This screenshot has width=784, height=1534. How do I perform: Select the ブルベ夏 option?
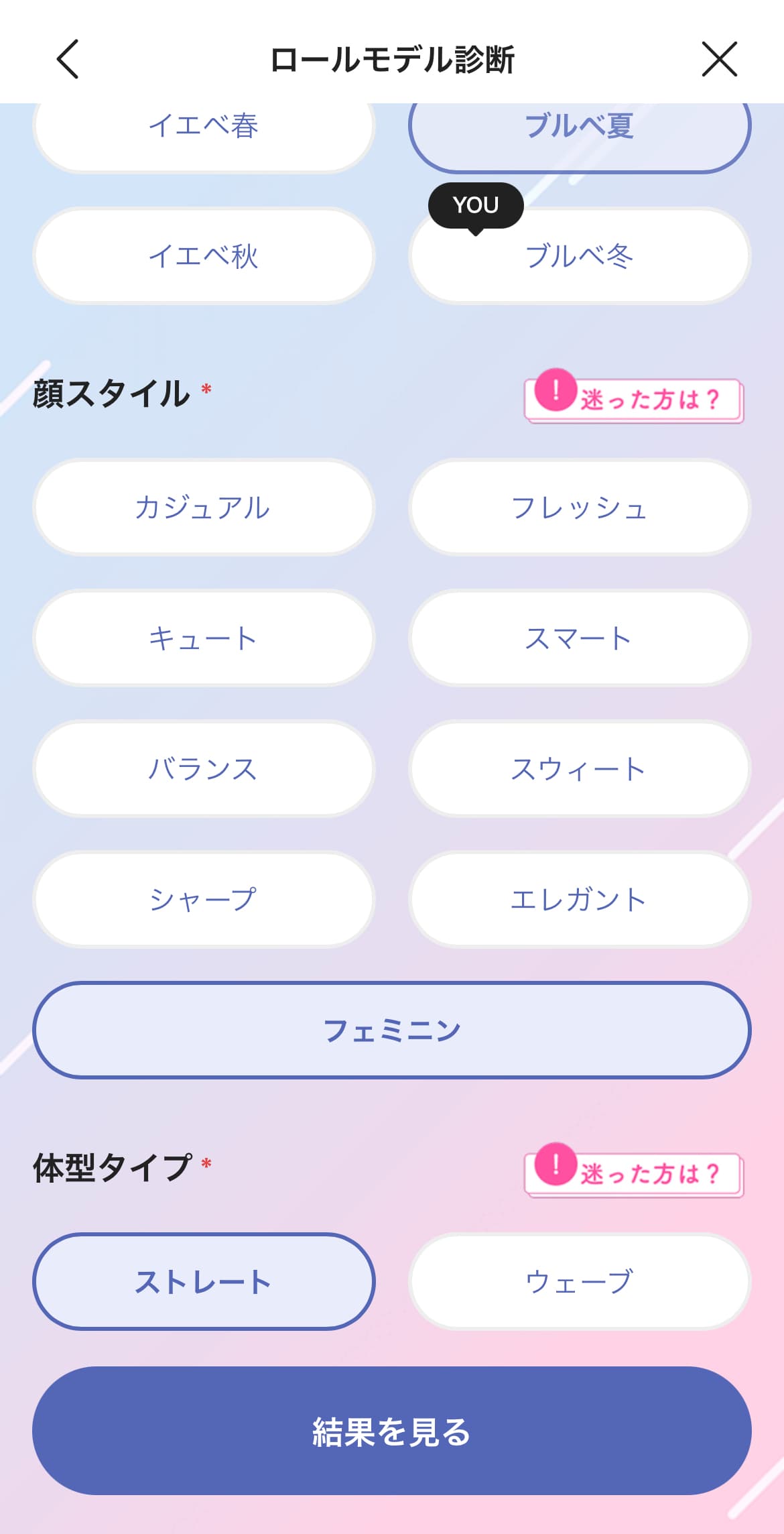(x=580, y=134)
